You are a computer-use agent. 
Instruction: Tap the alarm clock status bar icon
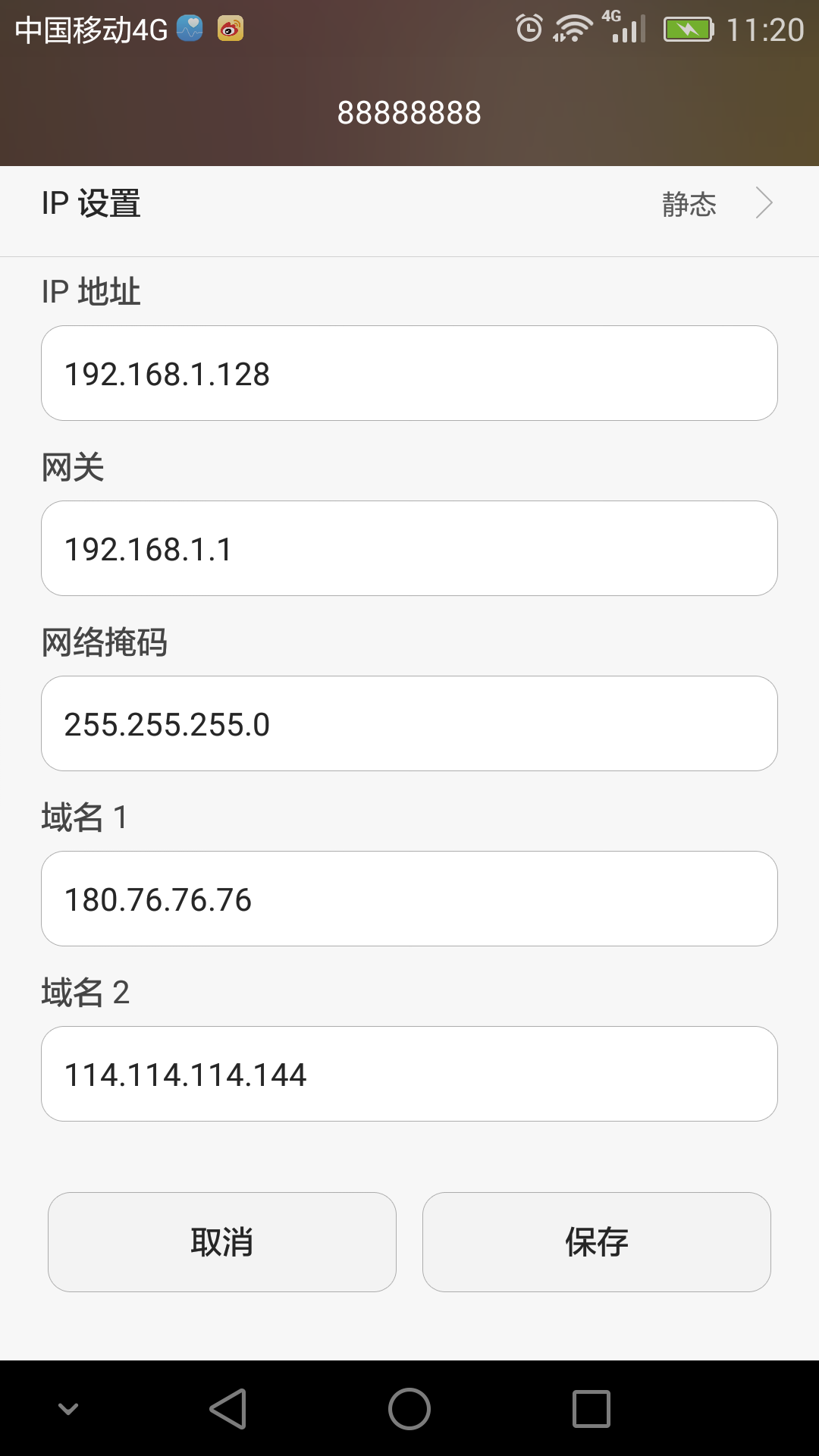point(528,27)
